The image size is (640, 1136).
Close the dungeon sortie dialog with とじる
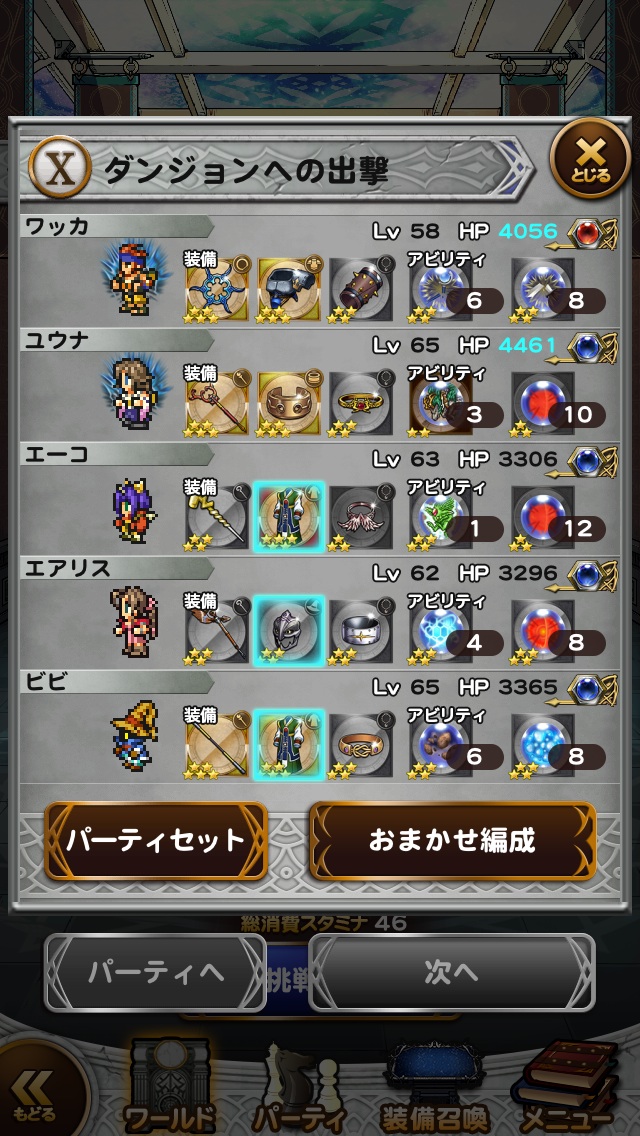tap(591, 158)
